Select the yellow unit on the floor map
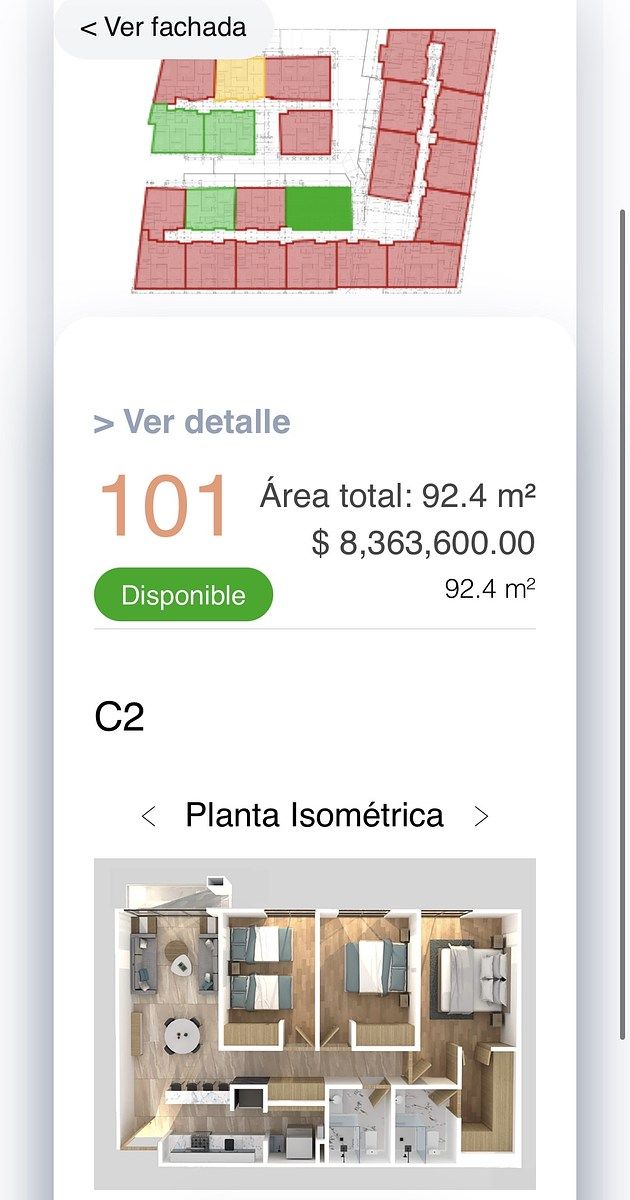The width and height of the screenshot is (630, 1200). (x=240, y=78)
